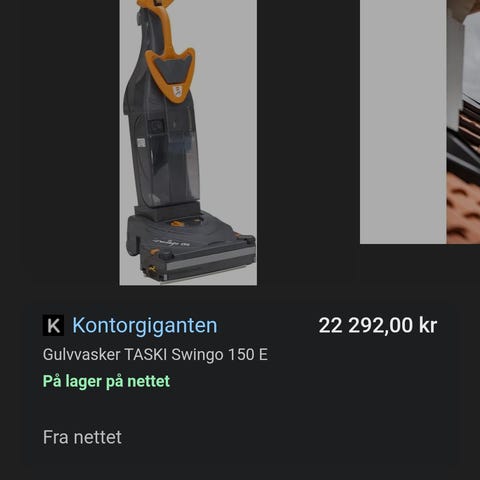The height and width of the screenshot is (480, 480).
Task: View the next product image
Action: click(x=420, y=122)
